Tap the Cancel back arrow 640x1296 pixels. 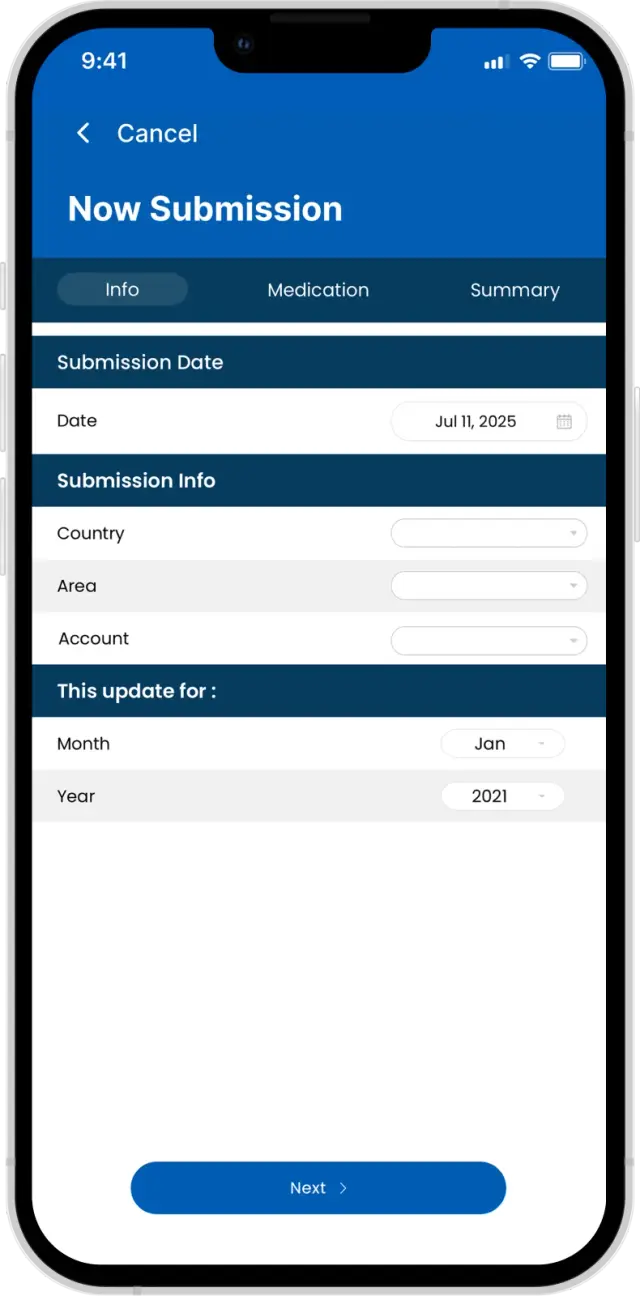coord(84,133)
